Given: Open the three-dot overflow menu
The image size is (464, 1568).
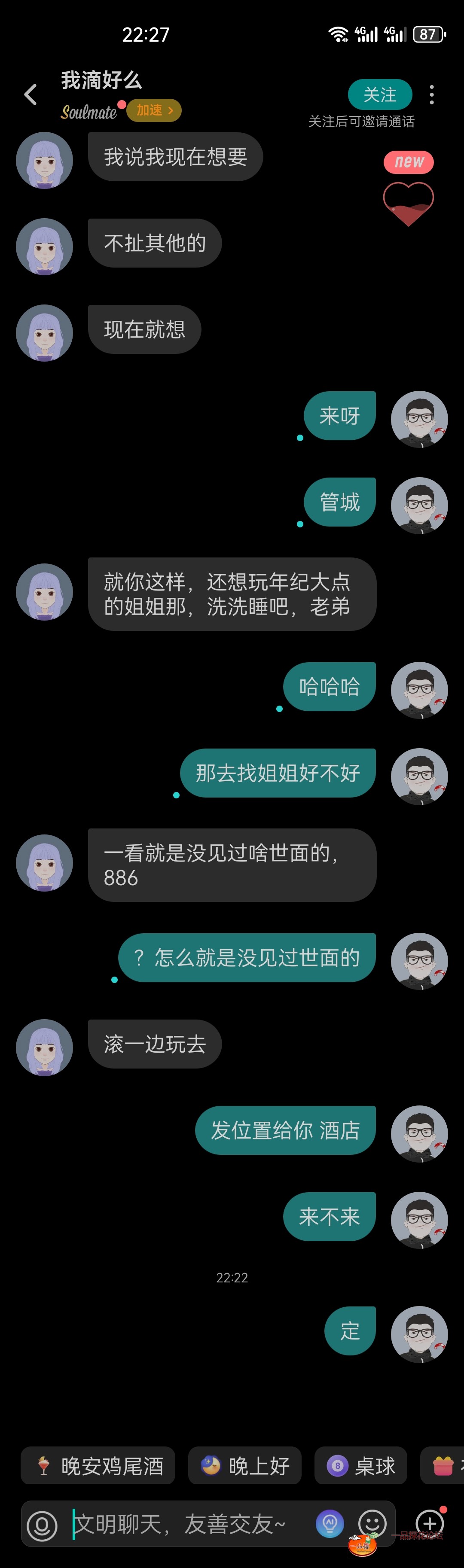Looking at the screenshot, I should 432,94.
